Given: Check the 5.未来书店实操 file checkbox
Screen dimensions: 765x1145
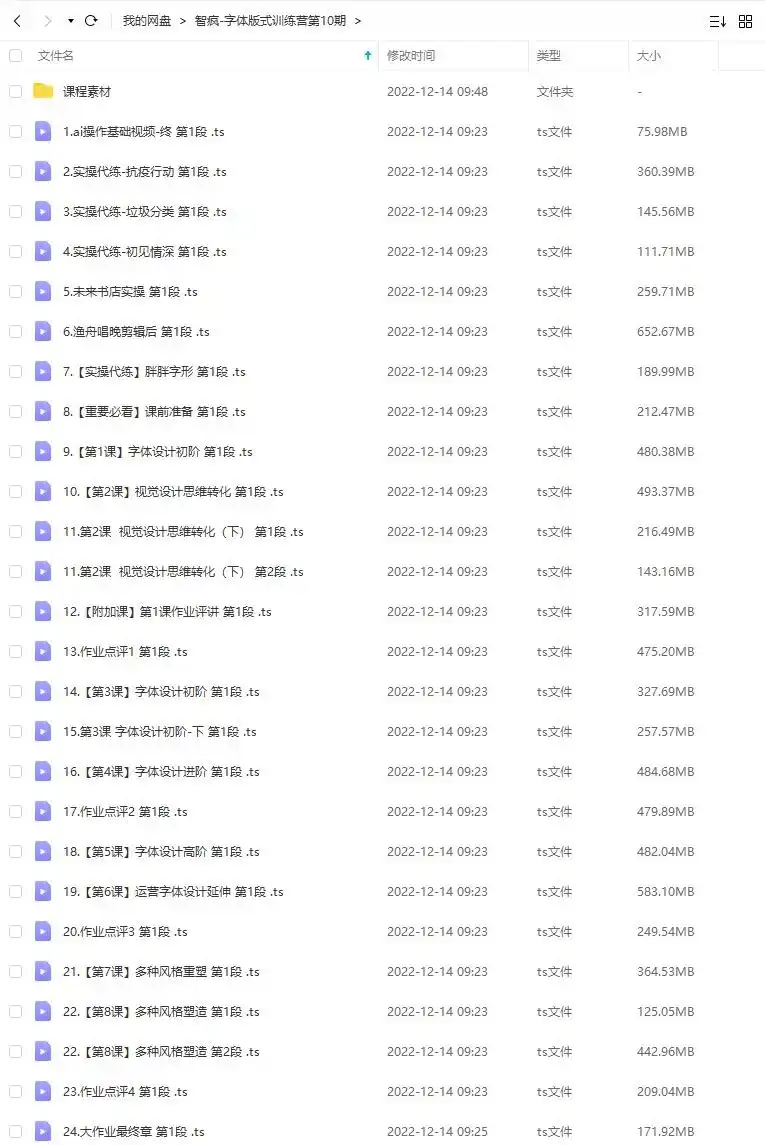Looking at the screenshot, I should (14, 291).
